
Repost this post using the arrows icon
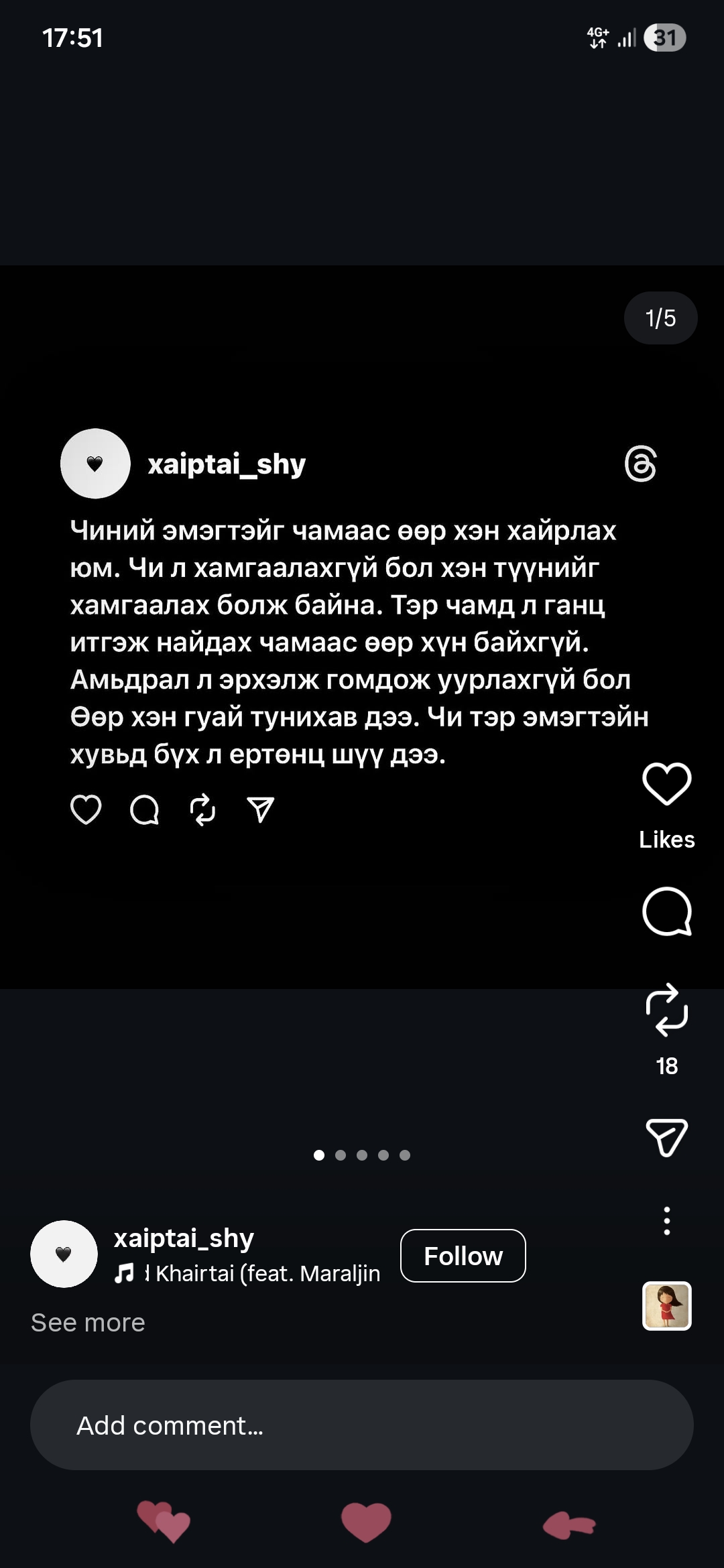[x=666, y=1010]
